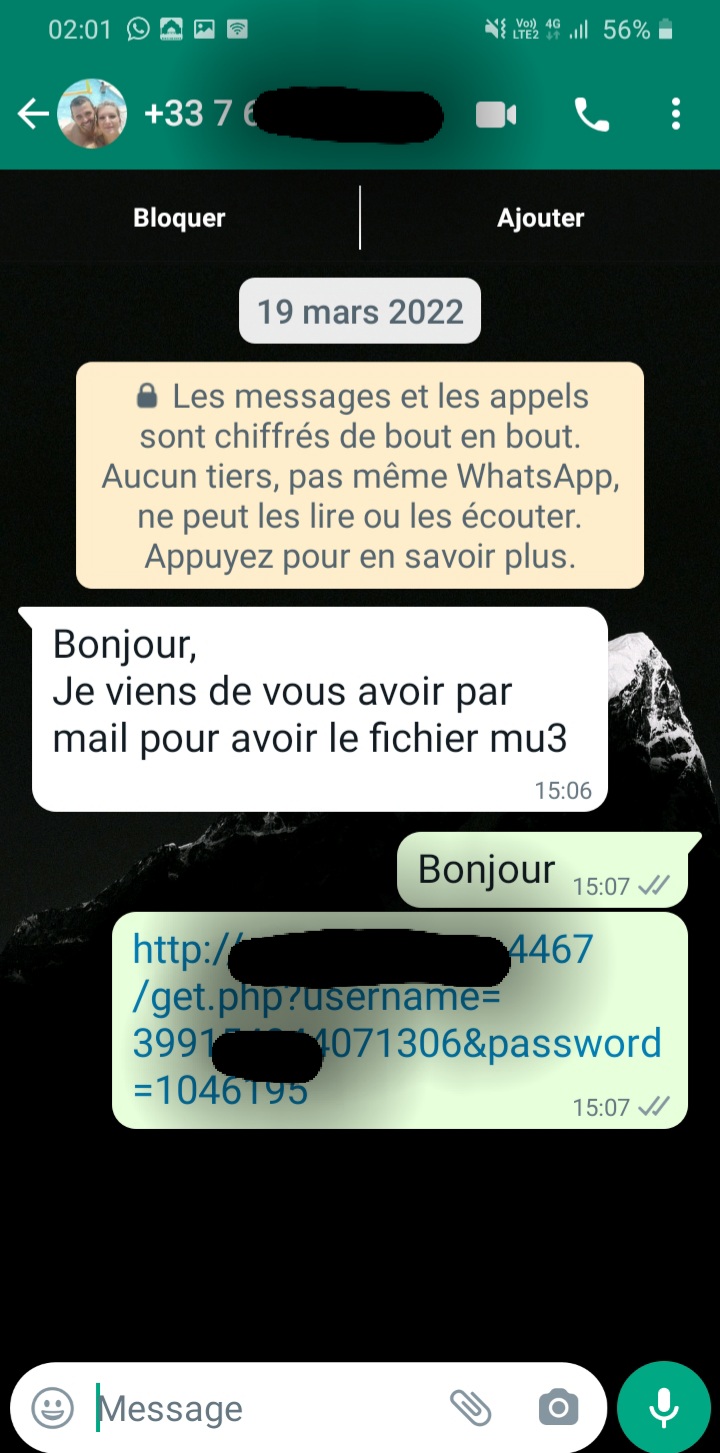Tap the WhatsApp icon in the status bar
The height and width of the screenshot is (1453, 720).
coord(138,30)
